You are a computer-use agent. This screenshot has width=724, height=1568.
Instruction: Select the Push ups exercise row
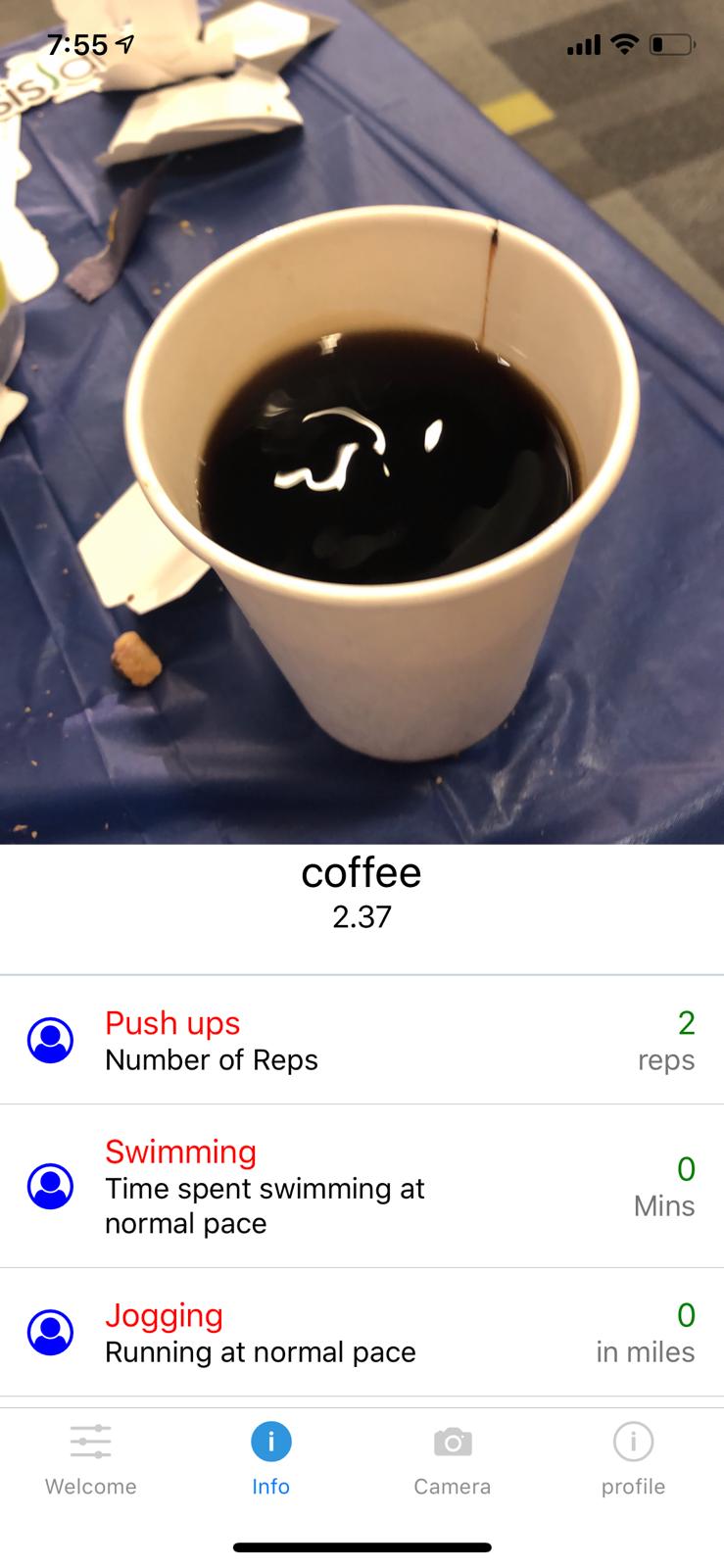pyautogui.click(x=362, y=1041)
